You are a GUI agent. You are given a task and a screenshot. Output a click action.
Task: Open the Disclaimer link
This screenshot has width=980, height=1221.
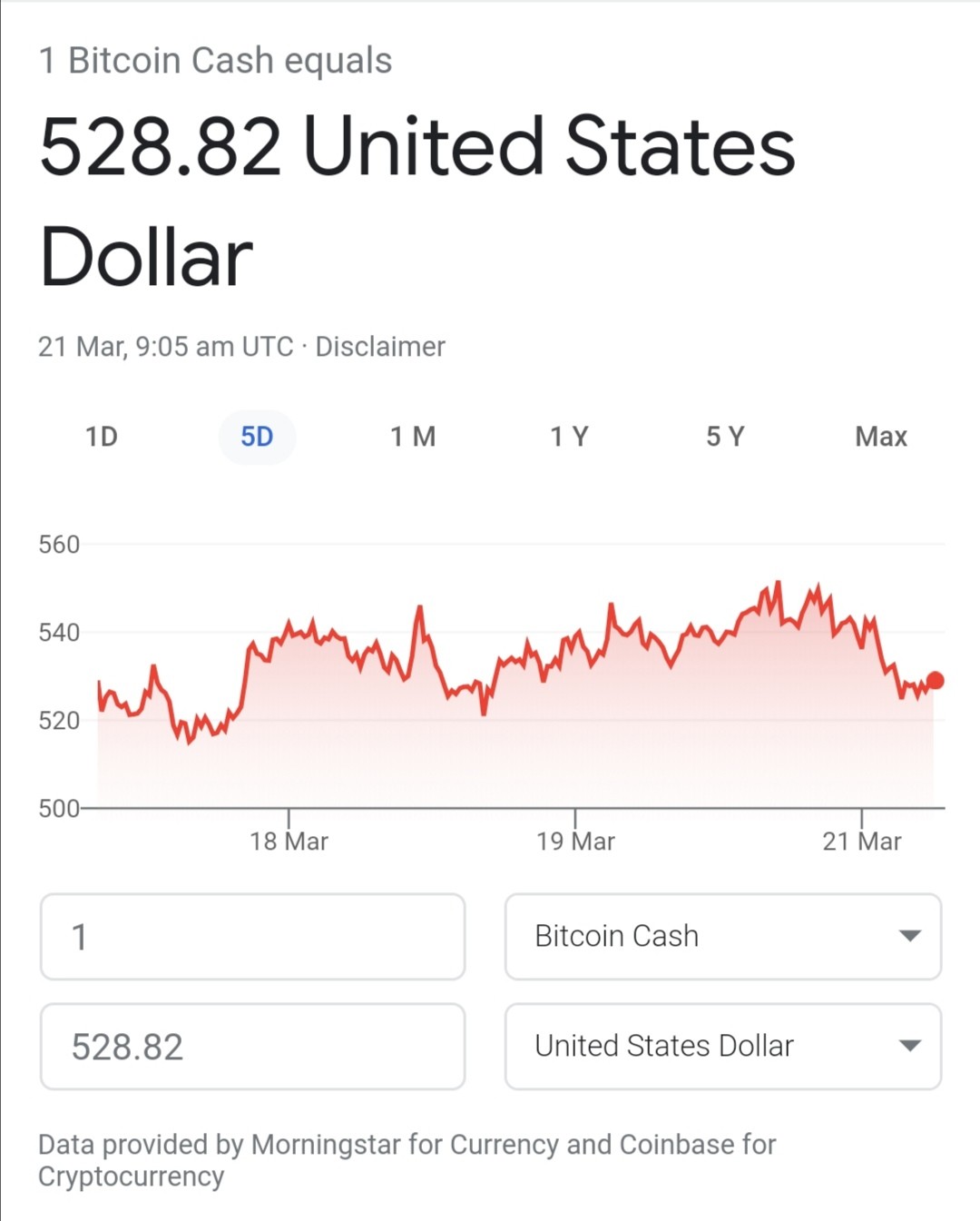point(380,347)
